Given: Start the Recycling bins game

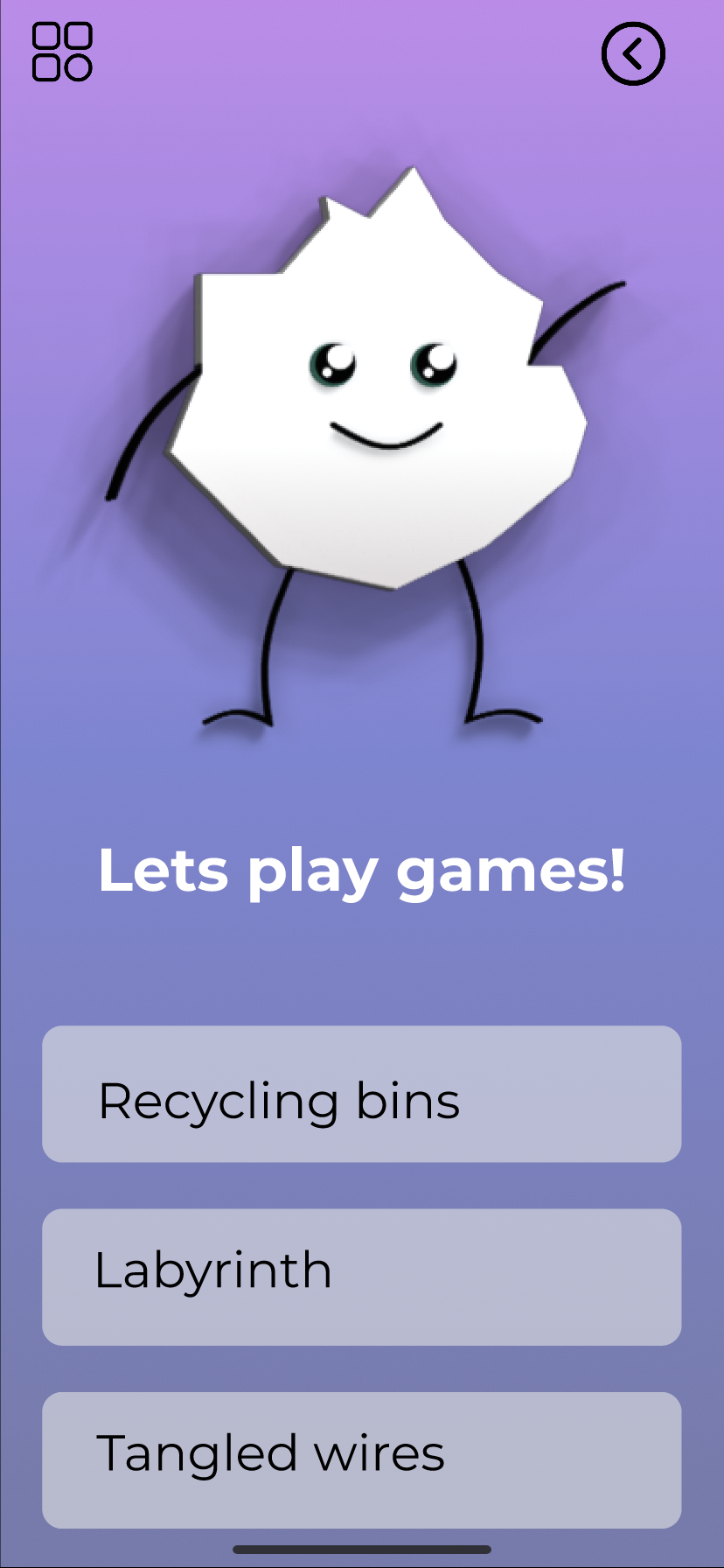Looking at the screenshot, I should 361,1094.
